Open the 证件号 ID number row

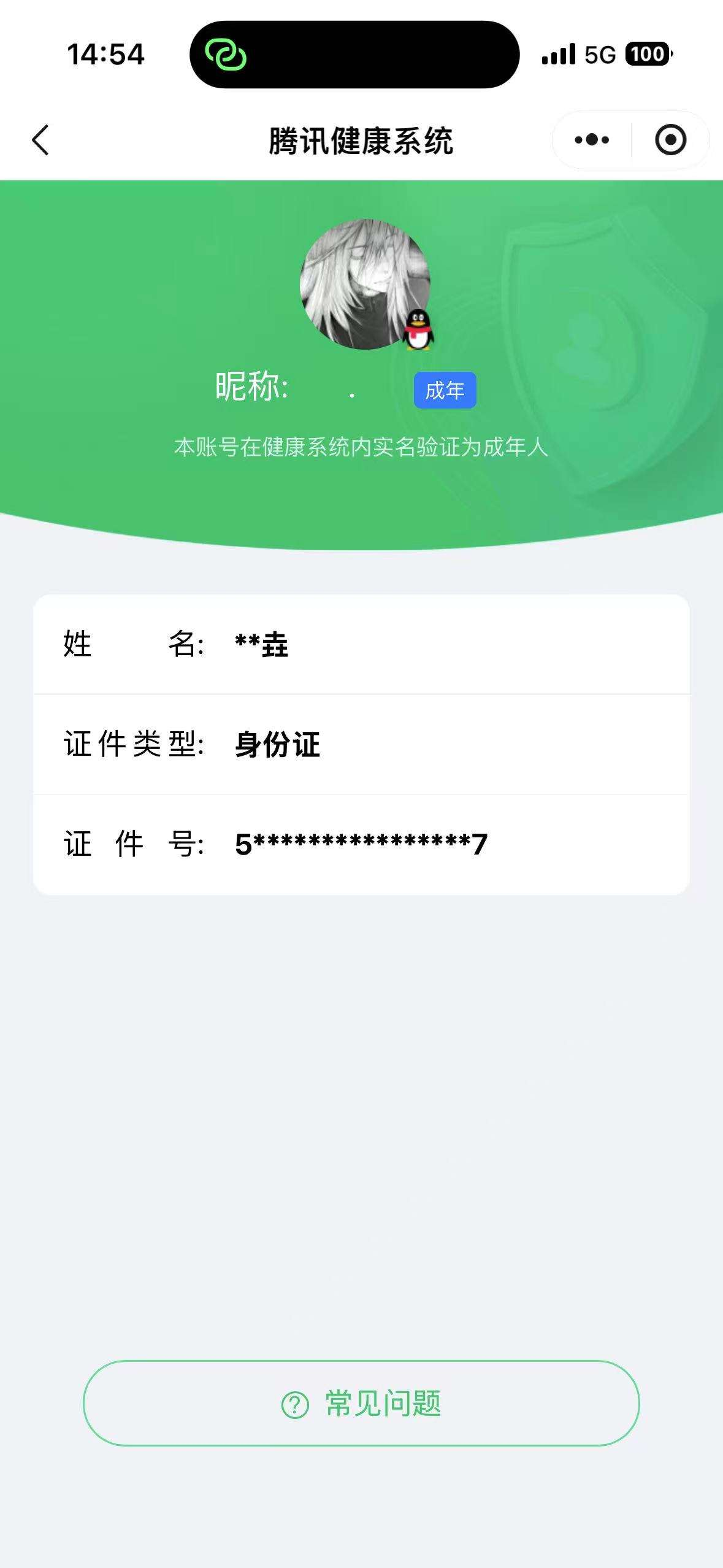pyautogui.click(x=362, y=845)
